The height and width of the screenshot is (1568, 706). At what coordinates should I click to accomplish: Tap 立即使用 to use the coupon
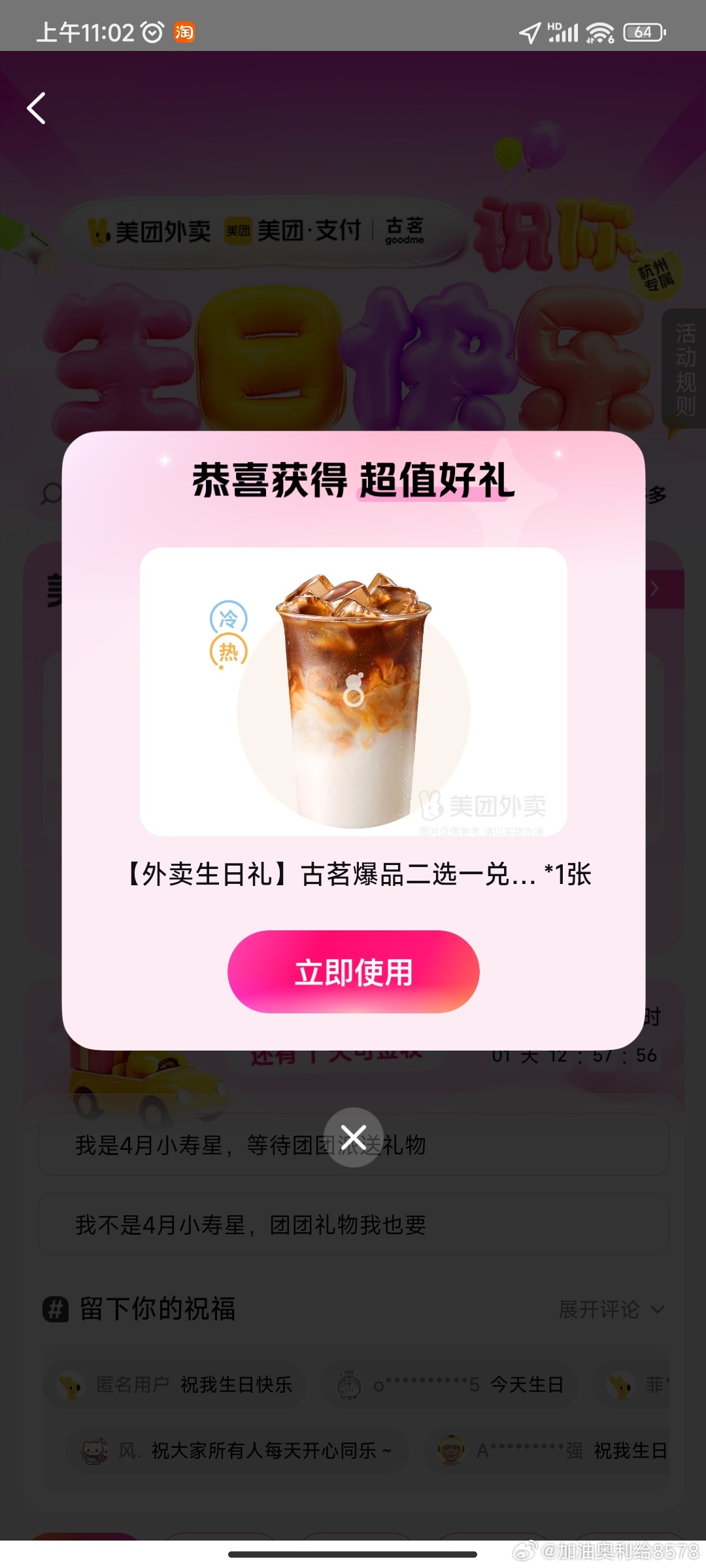[353, 972]
